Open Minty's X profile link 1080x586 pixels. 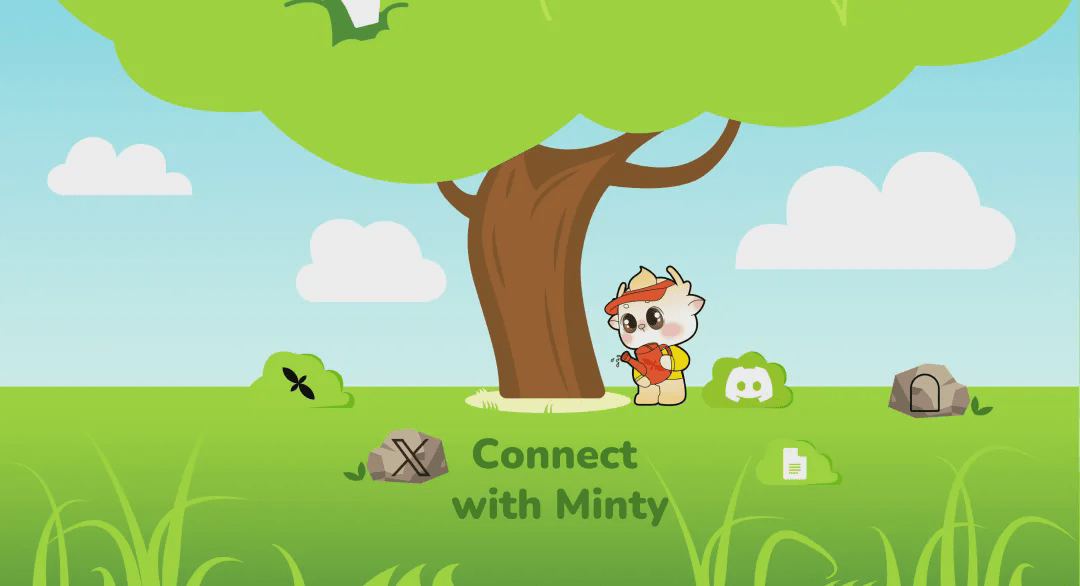tap(408, 458)
